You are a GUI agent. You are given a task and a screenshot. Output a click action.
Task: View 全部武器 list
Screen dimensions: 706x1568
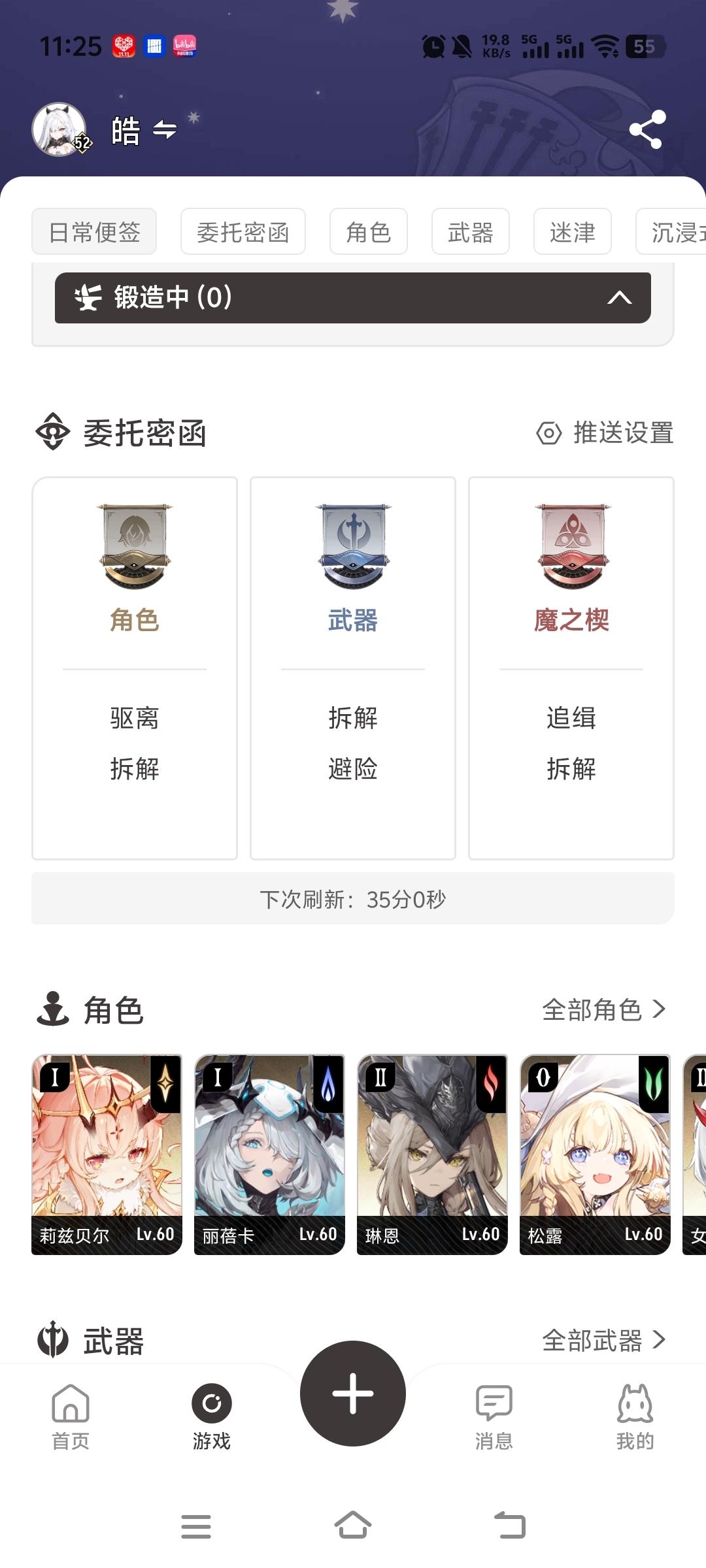point(603,1341)
